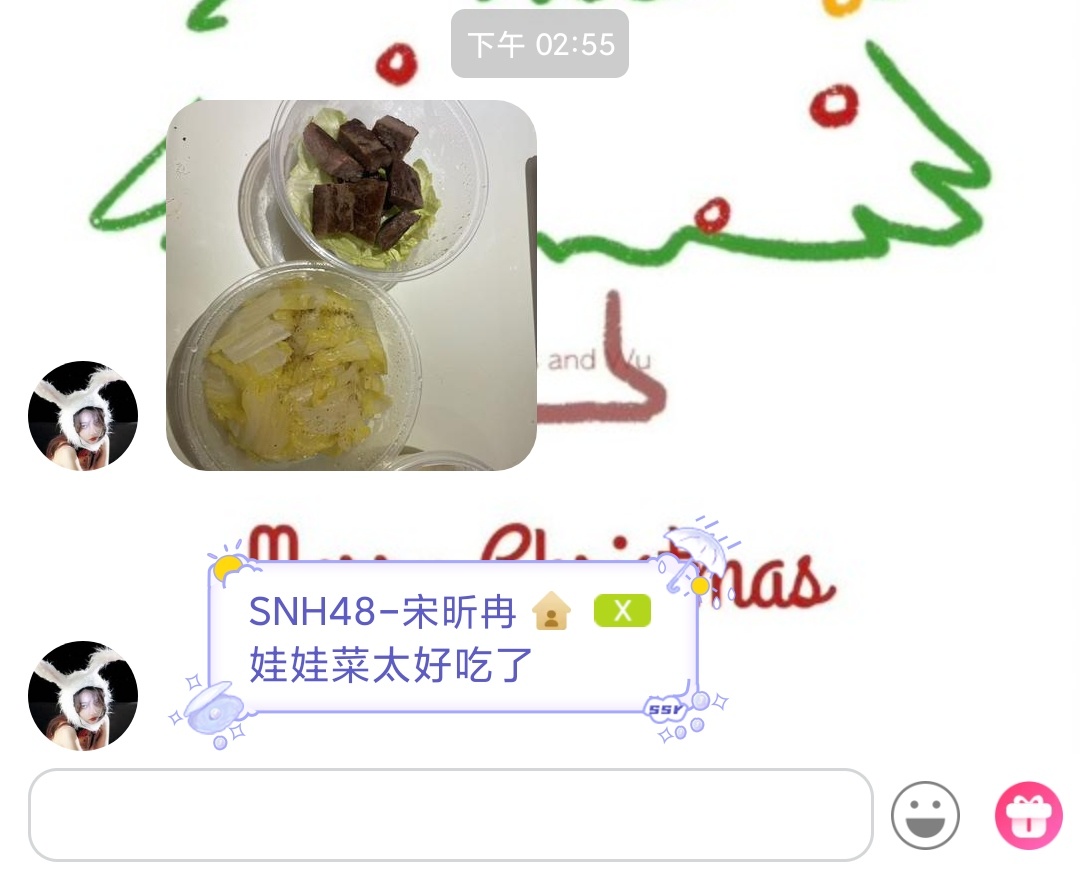
Task: Open the emoji picker
Action: [925, 816]
